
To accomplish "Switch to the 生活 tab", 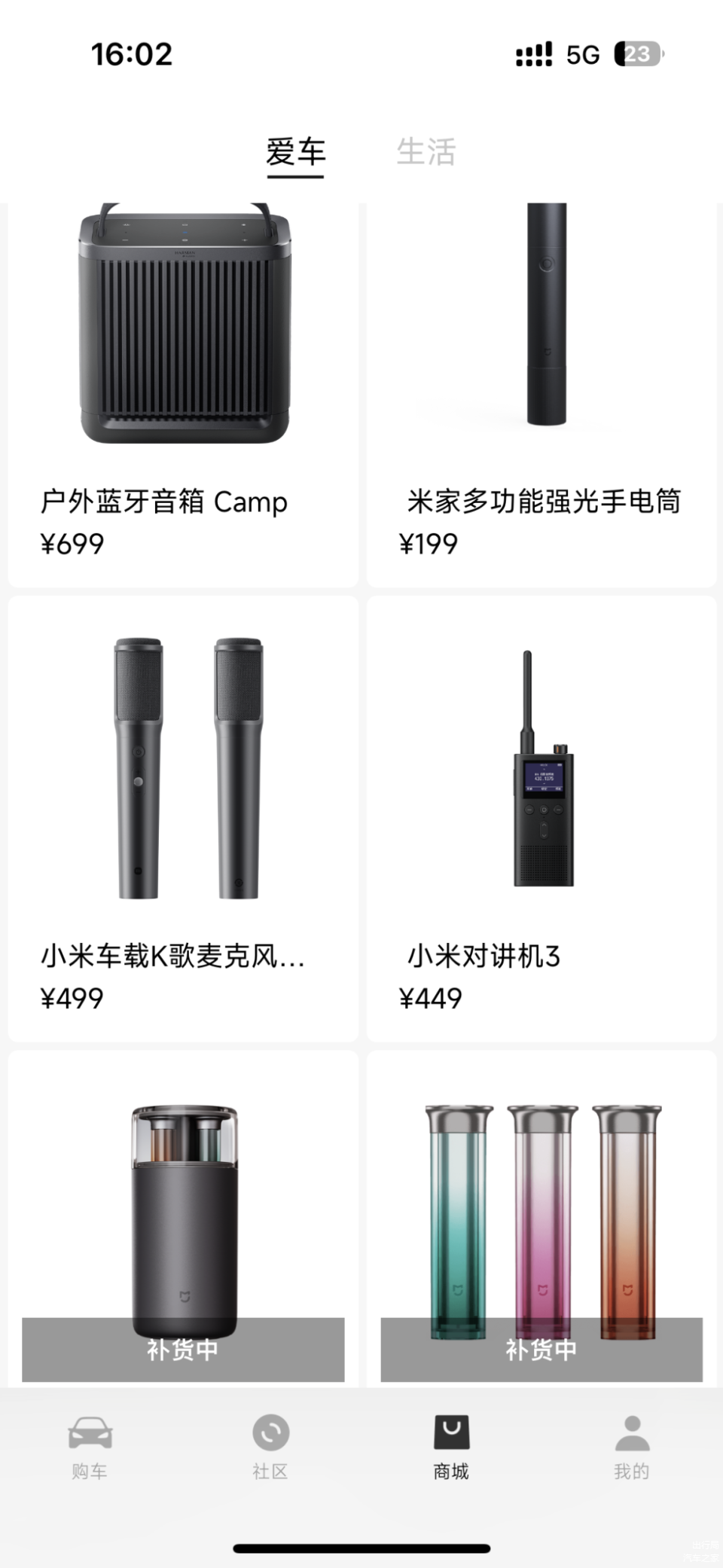I will coord(426,152).
